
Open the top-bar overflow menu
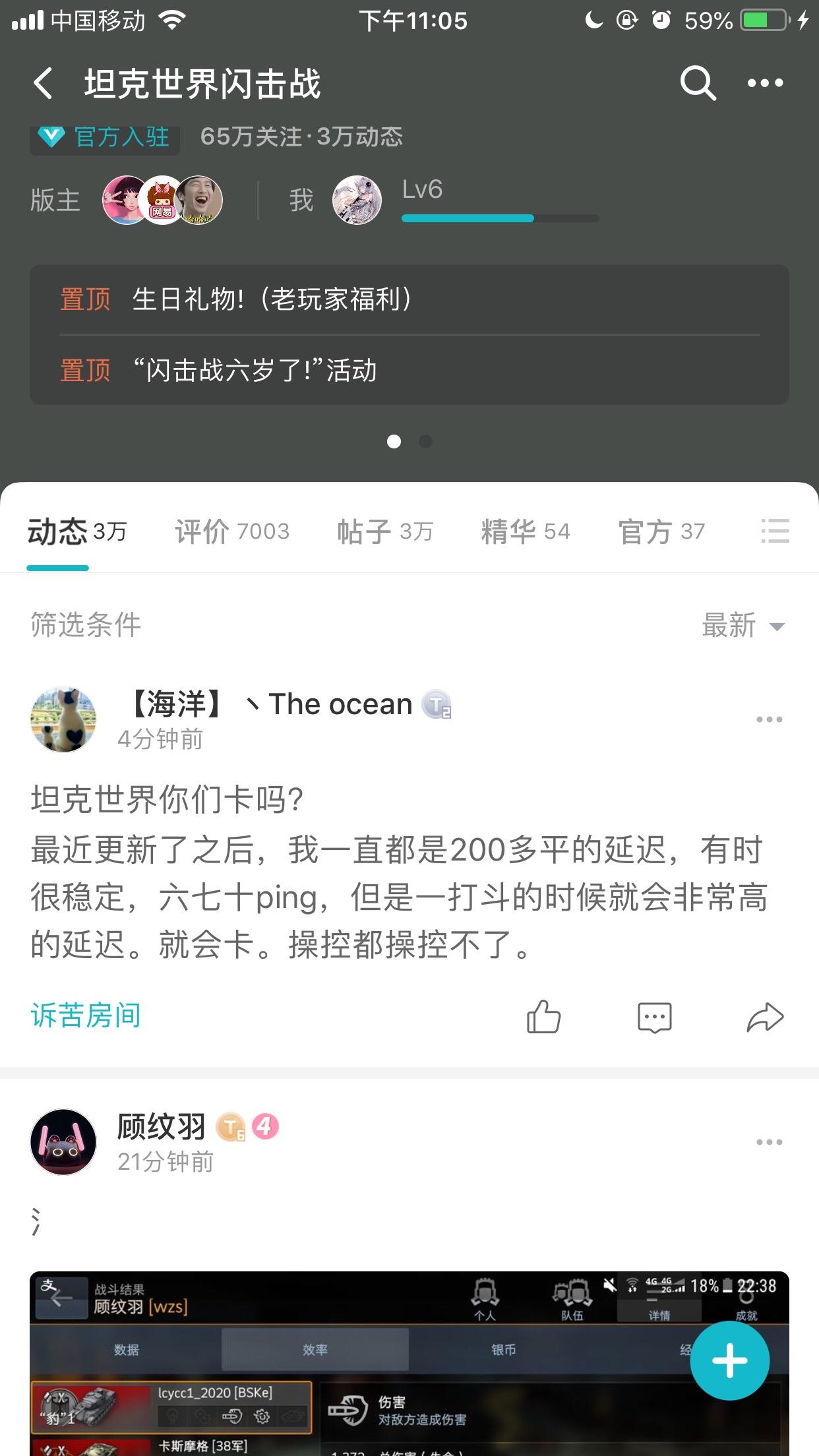[x=765, y=83]
